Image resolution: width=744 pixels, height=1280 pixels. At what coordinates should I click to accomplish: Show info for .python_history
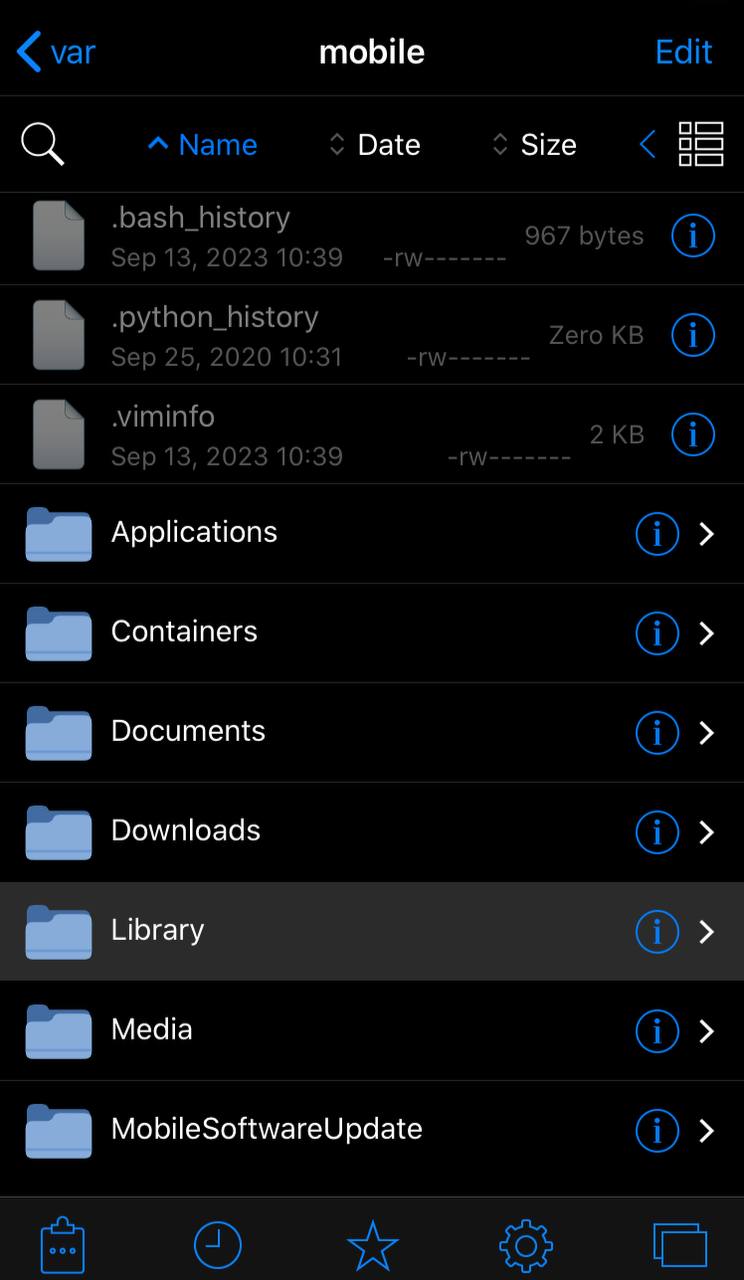[693, 335]
